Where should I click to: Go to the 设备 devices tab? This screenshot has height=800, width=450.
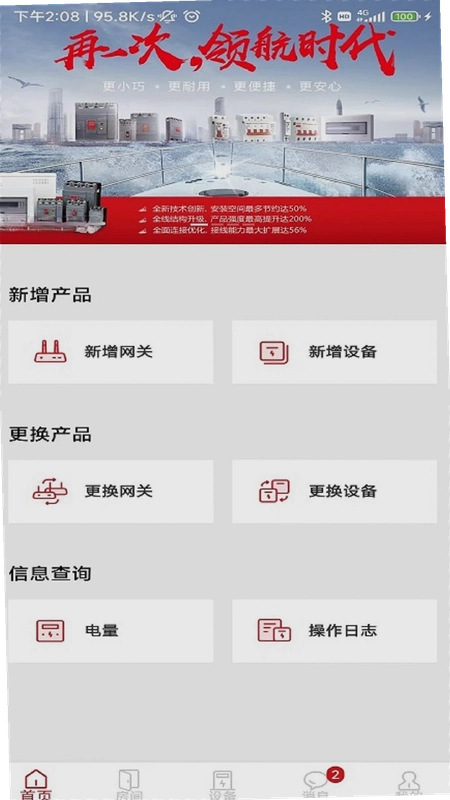[x=222, y=784]
